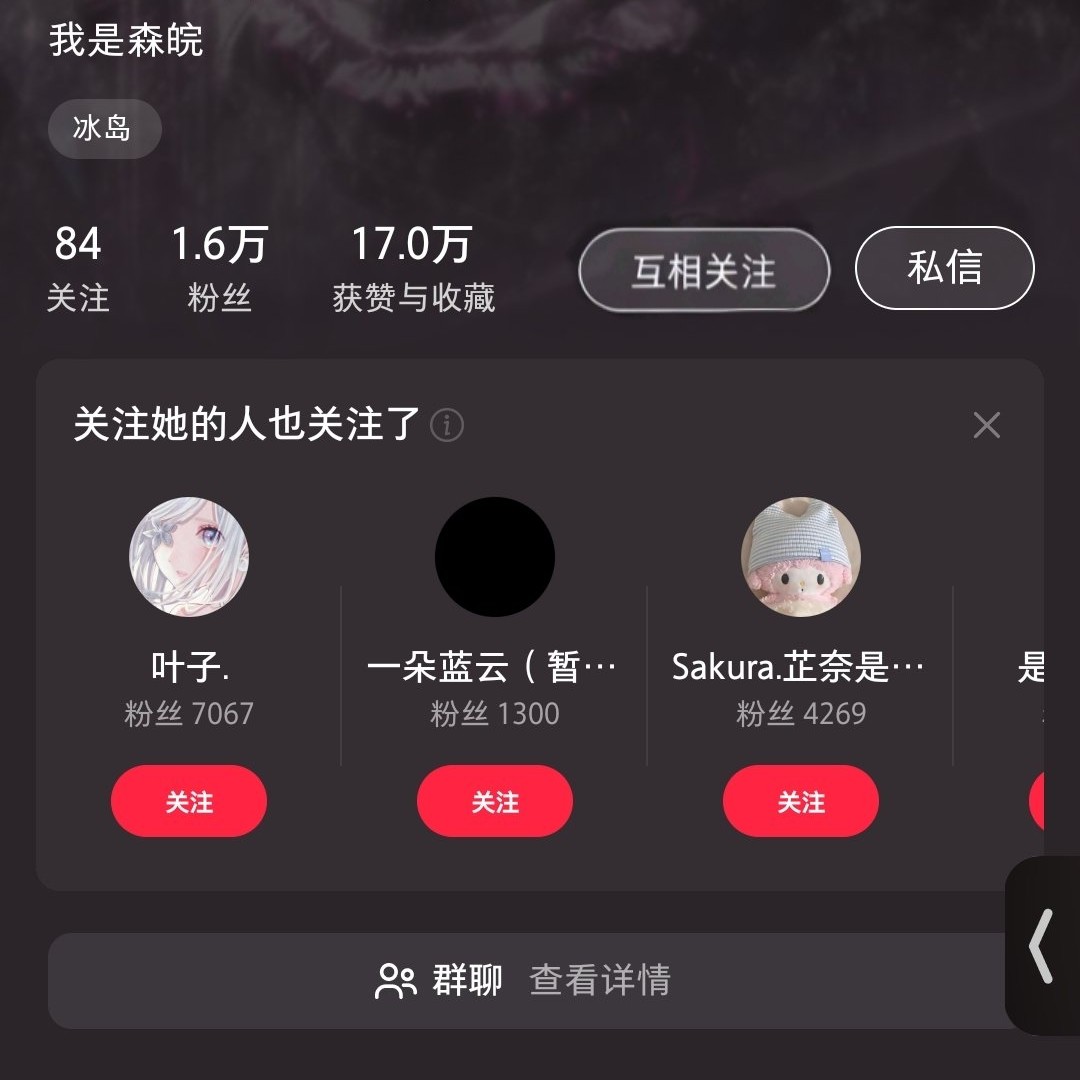Viewport: 1080px width, 1080px height.
Task: Open Sakura.芷奈是's profile avatar
Action: pos(801,557)
